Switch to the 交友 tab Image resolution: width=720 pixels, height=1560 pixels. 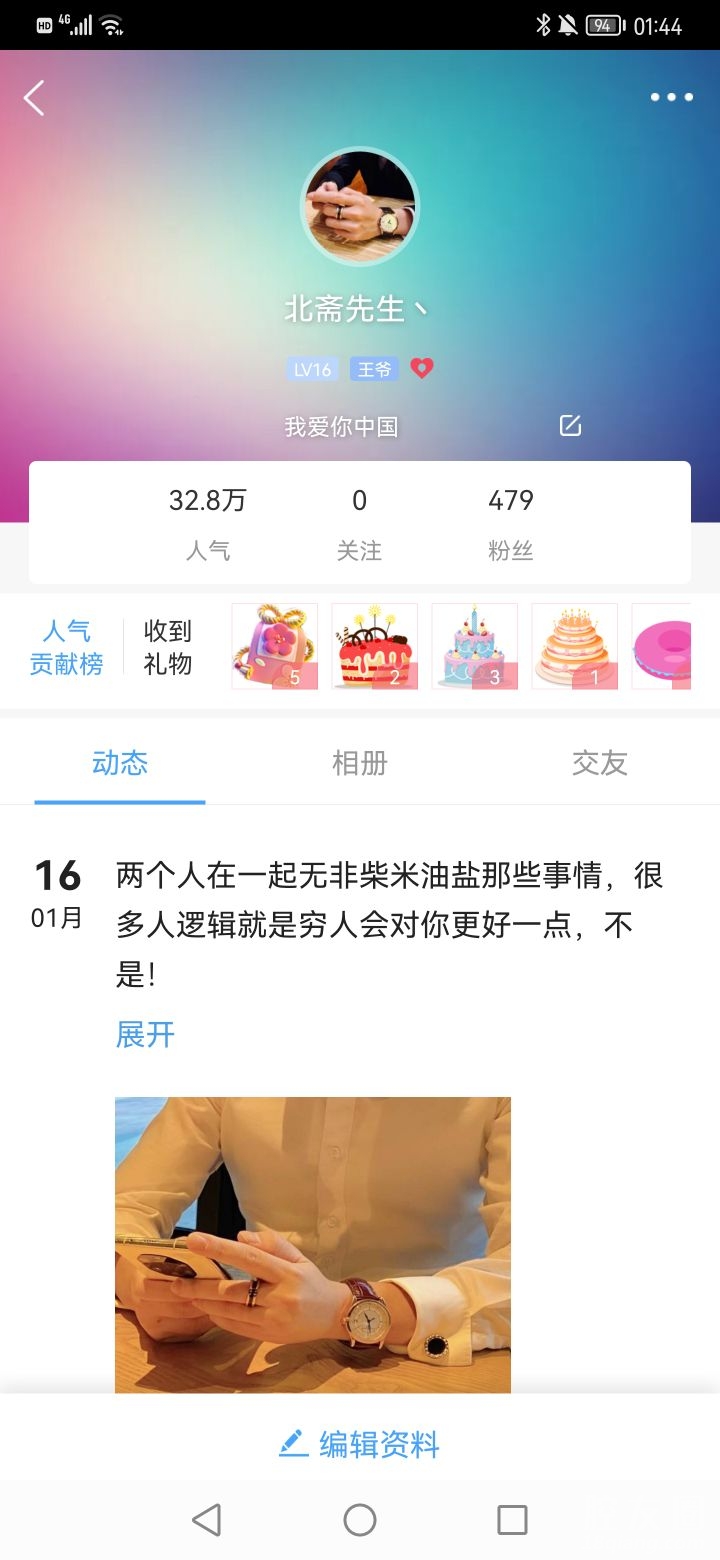[599, 763]
